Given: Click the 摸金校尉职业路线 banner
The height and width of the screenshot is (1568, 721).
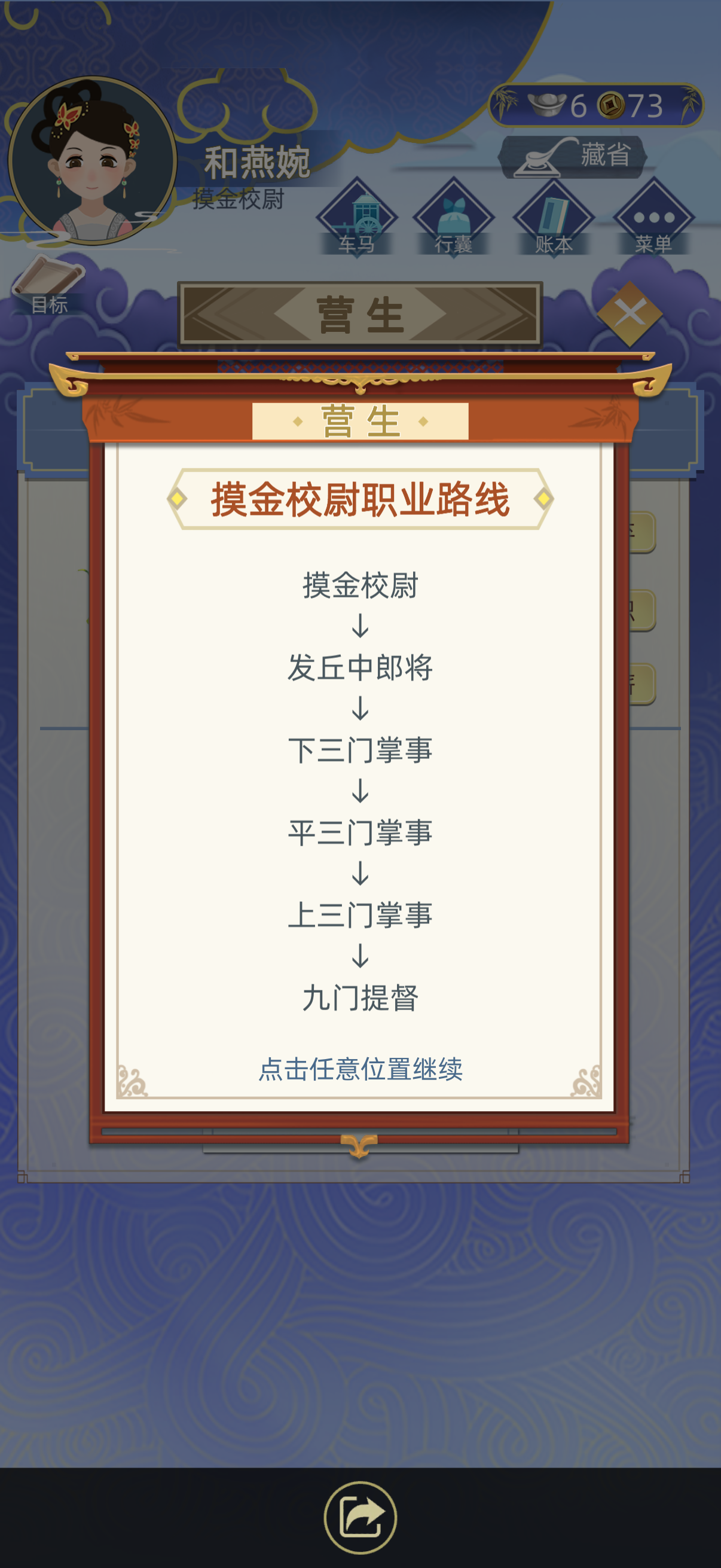Looking at the screenshot, I should point(360,499).
